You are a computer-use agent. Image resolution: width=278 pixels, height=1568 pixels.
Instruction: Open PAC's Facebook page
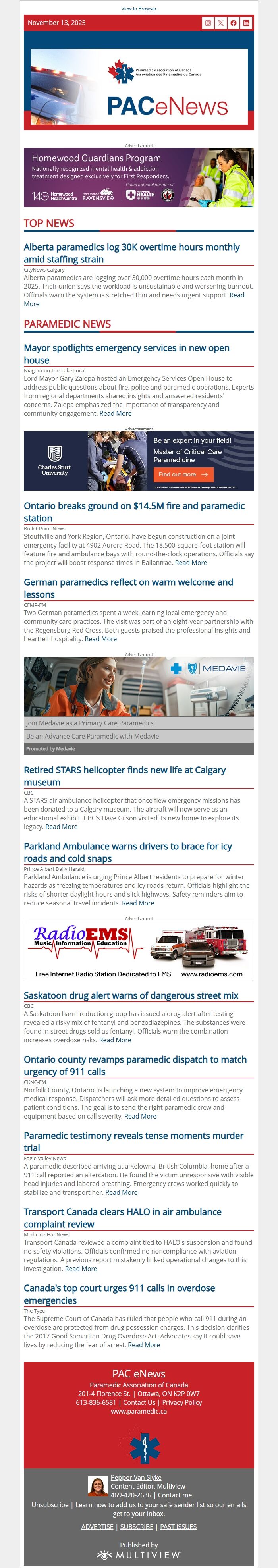coord(234,23)
